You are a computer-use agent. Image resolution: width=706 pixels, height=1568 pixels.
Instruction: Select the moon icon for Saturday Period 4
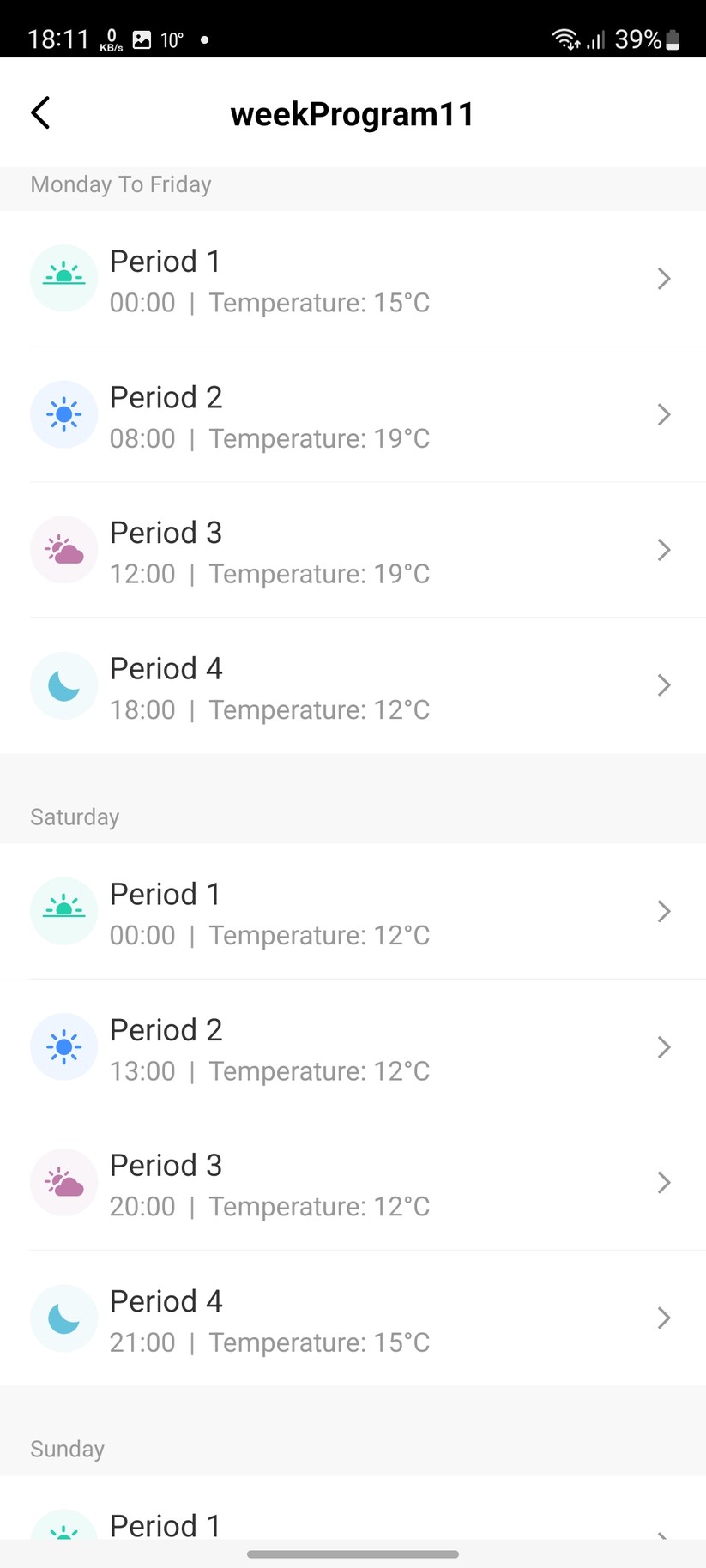pyautogui.click(x=63, y=1318)
